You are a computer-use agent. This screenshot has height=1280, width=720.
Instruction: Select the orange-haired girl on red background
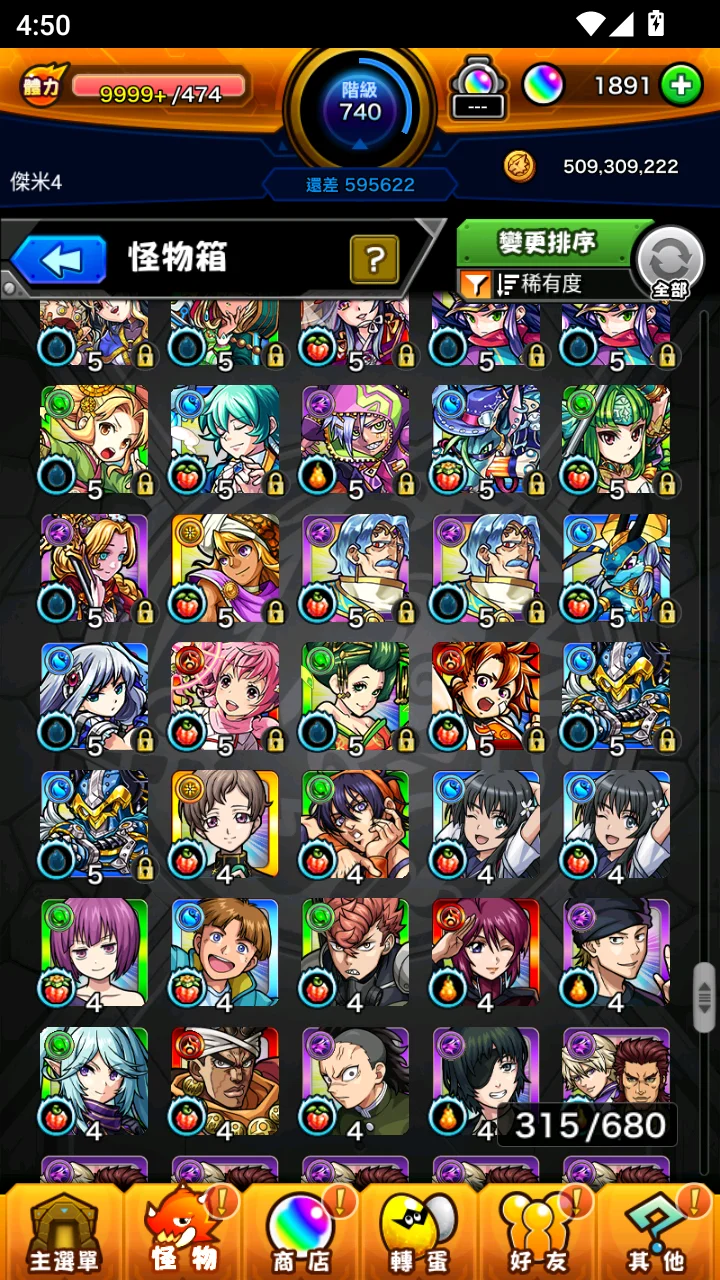pos(486,696)
